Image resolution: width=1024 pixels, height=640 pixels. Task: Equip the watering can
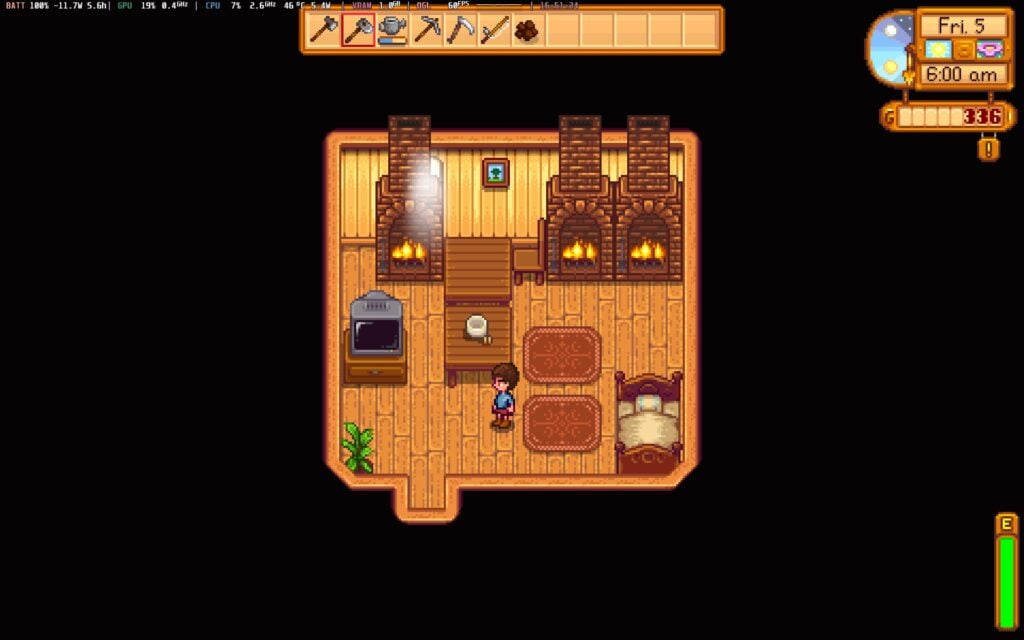tap(392, 30)
